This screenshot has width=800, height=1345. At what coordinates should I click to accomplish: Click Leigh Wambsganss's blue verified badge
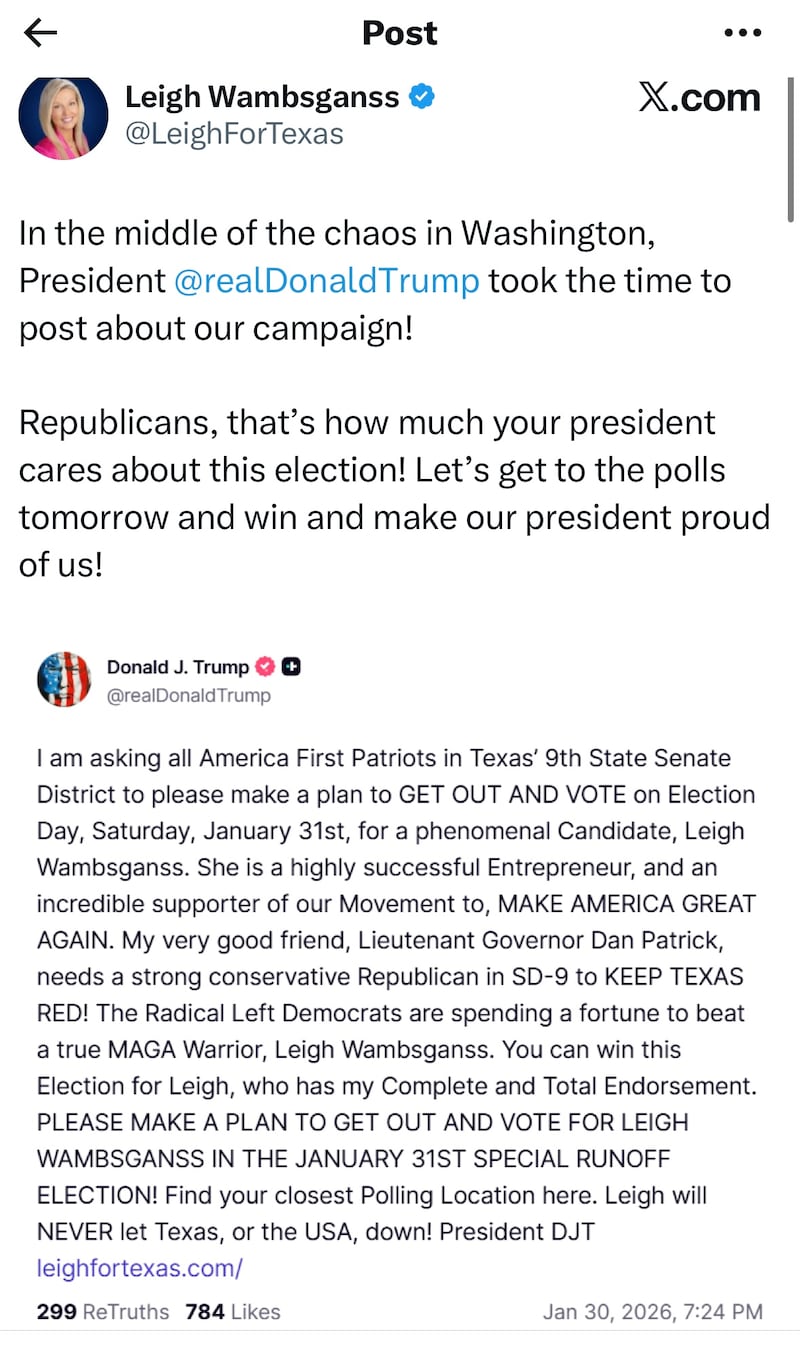point(422,96)
